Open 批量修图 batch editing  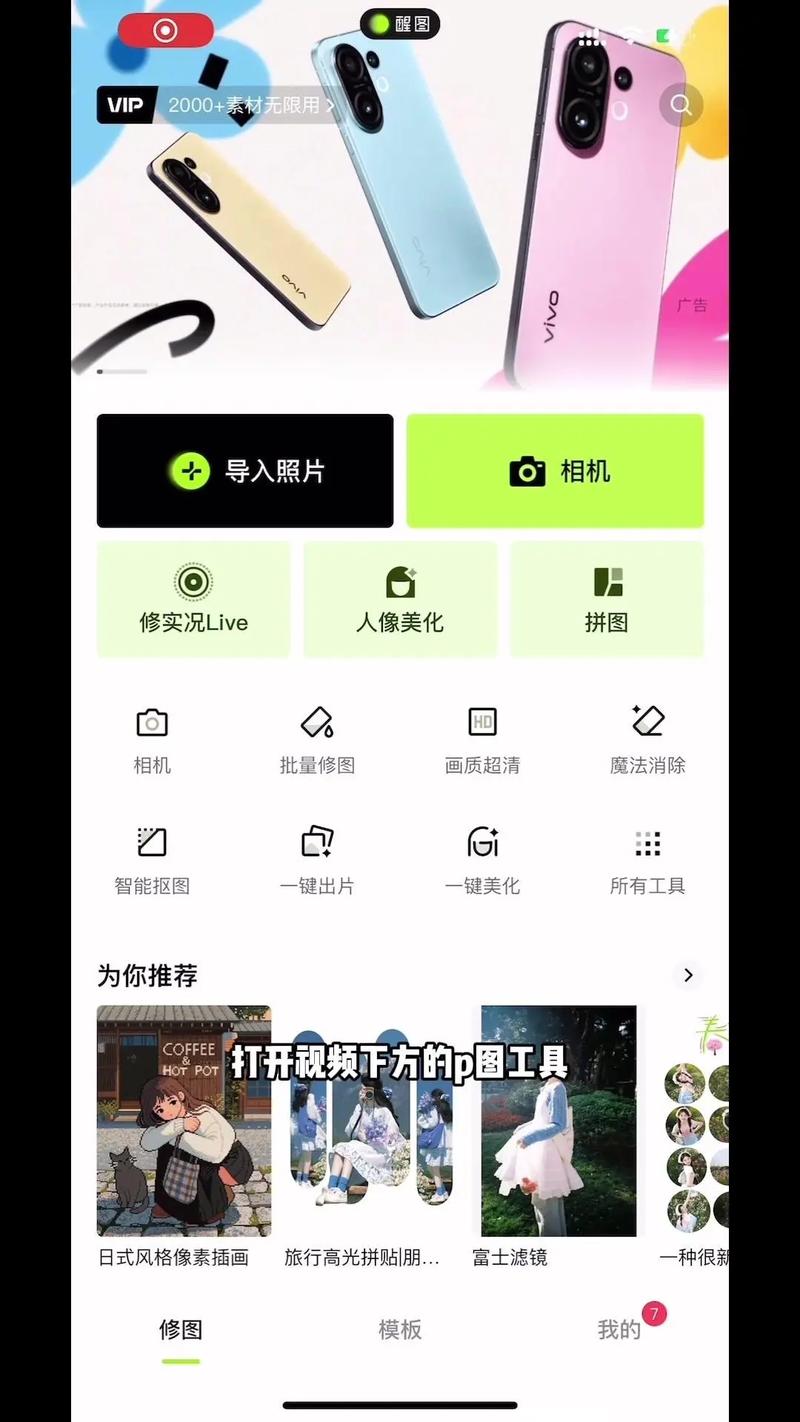click(x=317, y=740)
